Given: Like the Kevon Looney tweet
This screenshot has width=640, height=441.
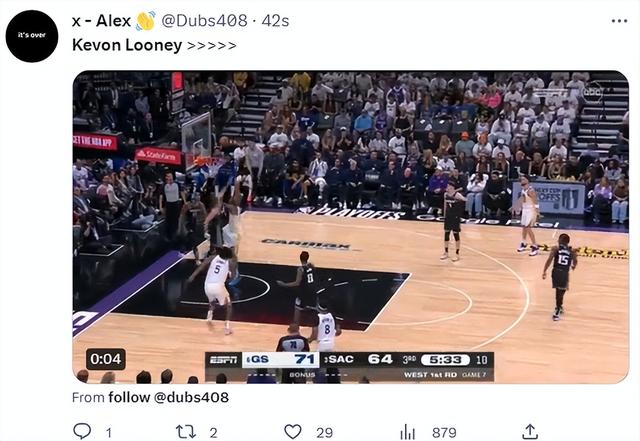Looking at the screenshot, I should point(293,431).
